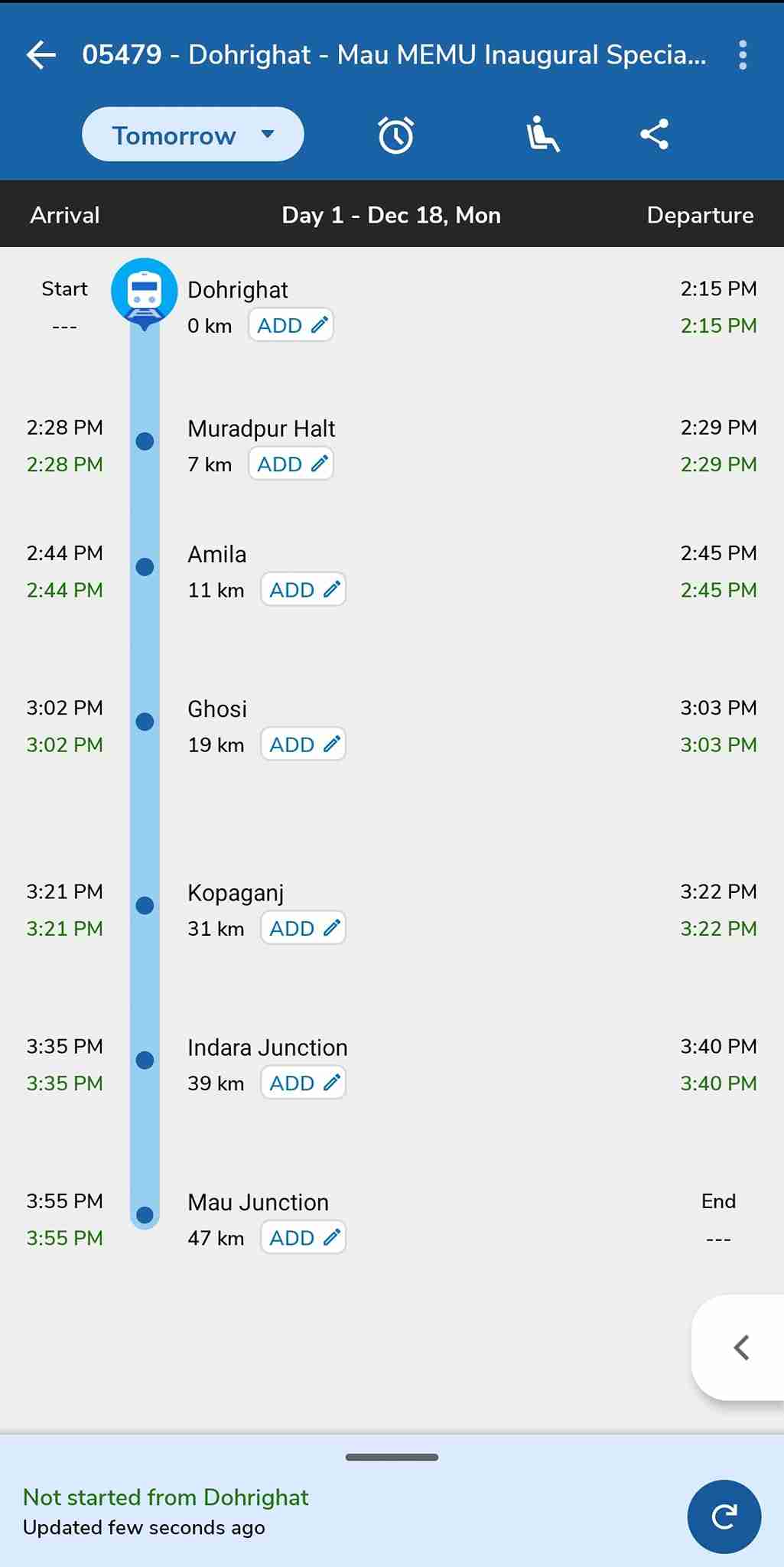Tap ADD for Muradpur Halt

pyautogui.click(x=291, y=464)
